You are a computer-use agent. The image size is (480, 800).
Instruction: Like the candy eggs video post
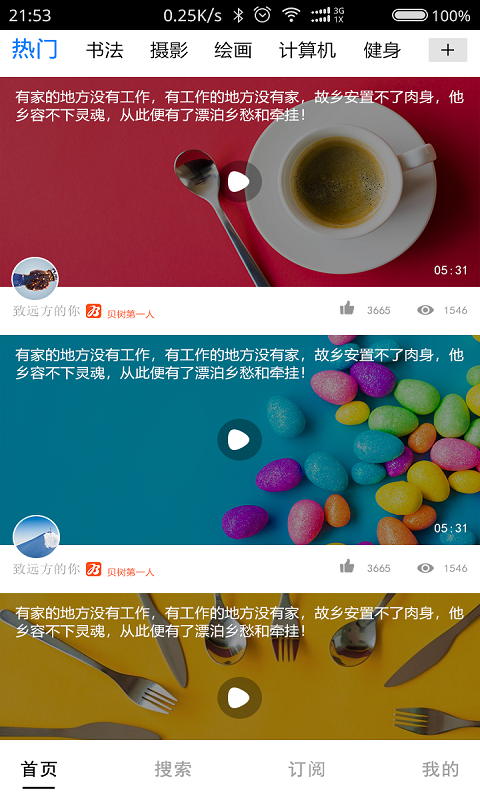click(x=347, y=566)
